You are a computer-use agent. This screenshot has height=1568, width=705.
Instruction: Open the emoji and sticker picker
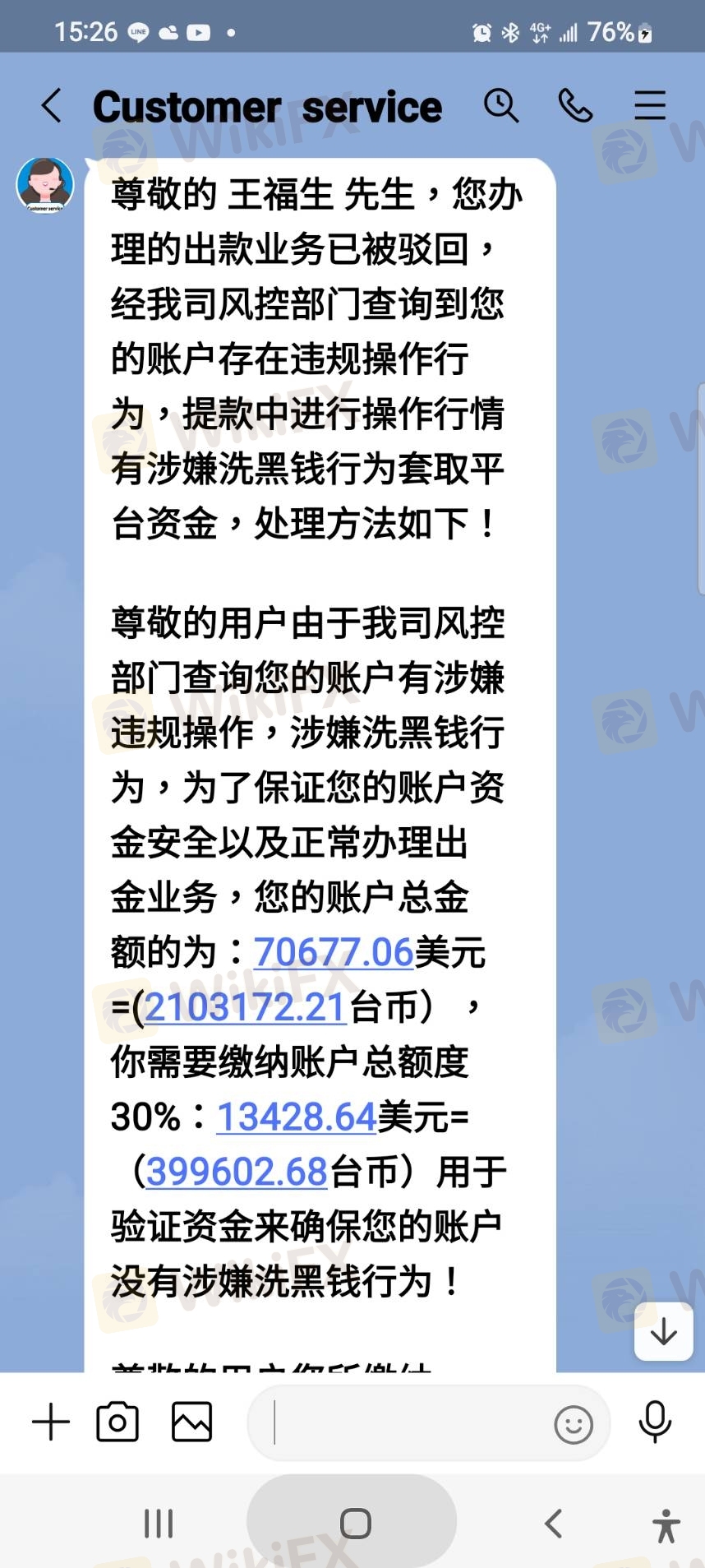click(574, 1424)
